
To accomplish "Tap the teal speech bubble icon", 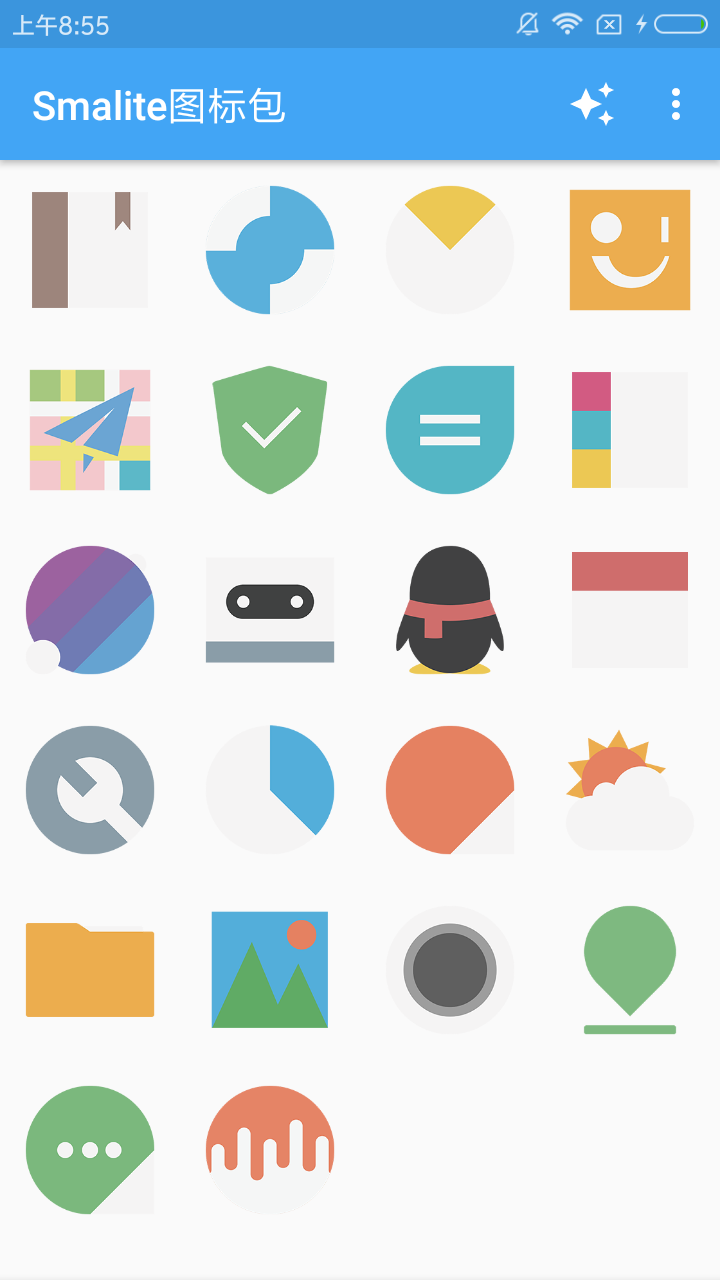I will tap(450, 430).
